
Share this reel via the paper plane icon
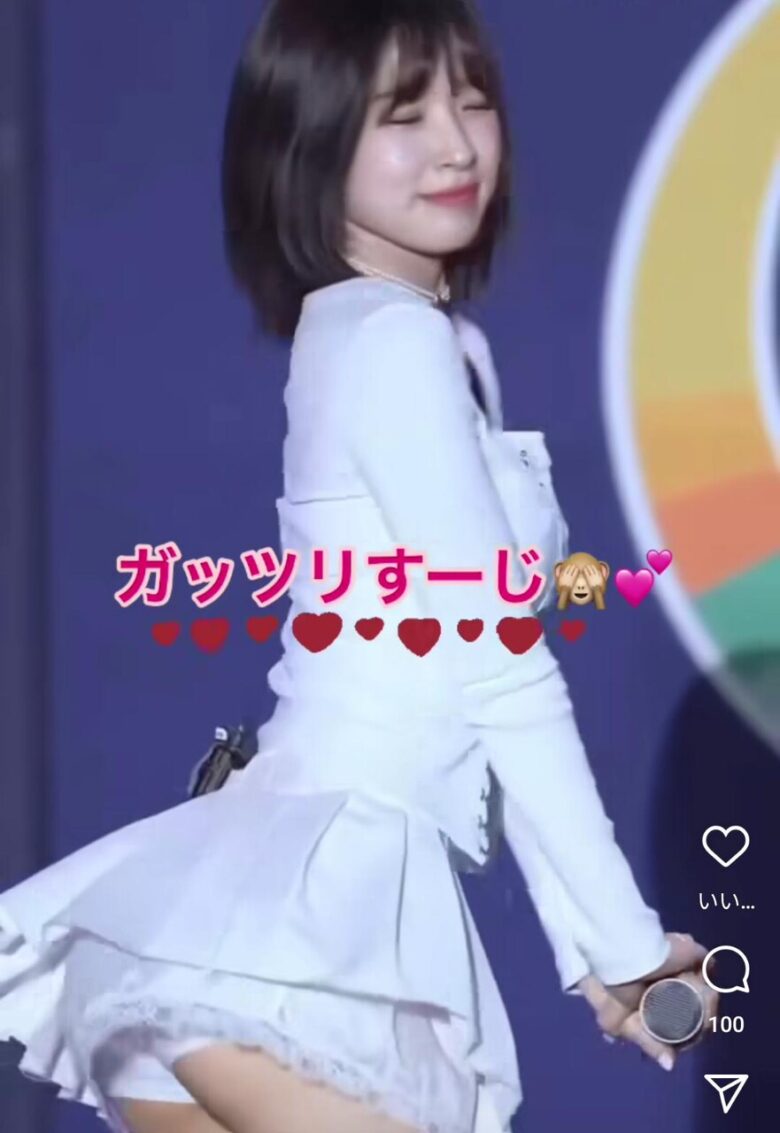coord(725,1093)
